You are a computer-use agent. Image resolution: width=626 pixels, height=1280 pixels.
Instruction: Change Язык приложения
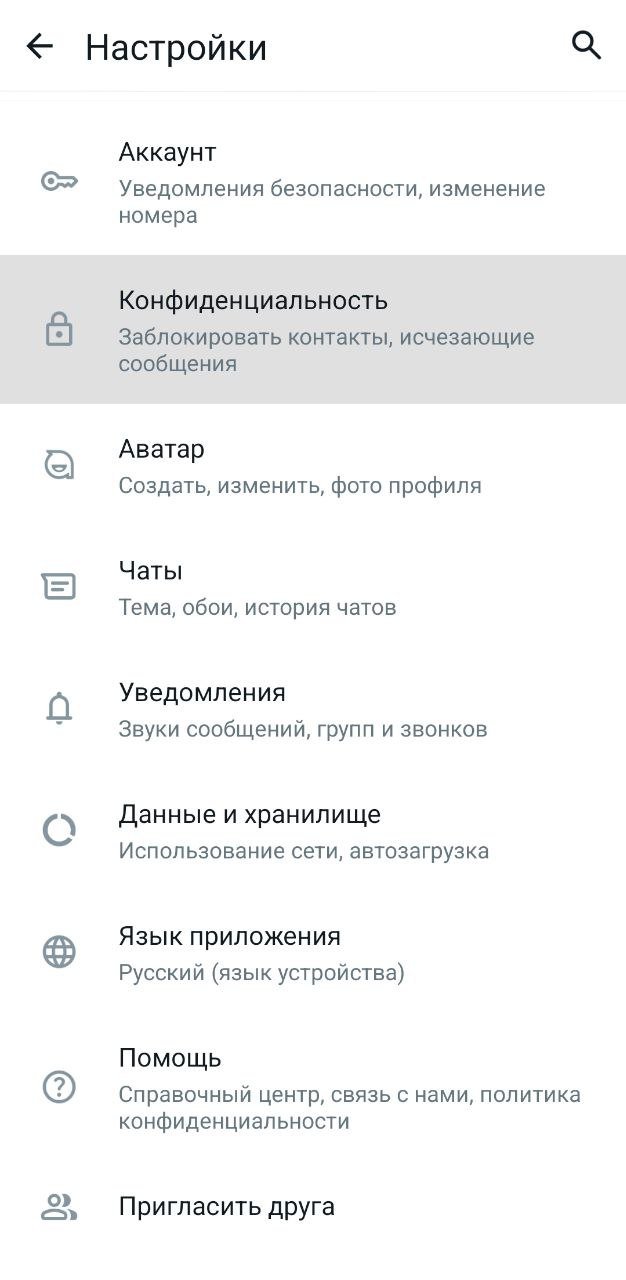(313, 953)
